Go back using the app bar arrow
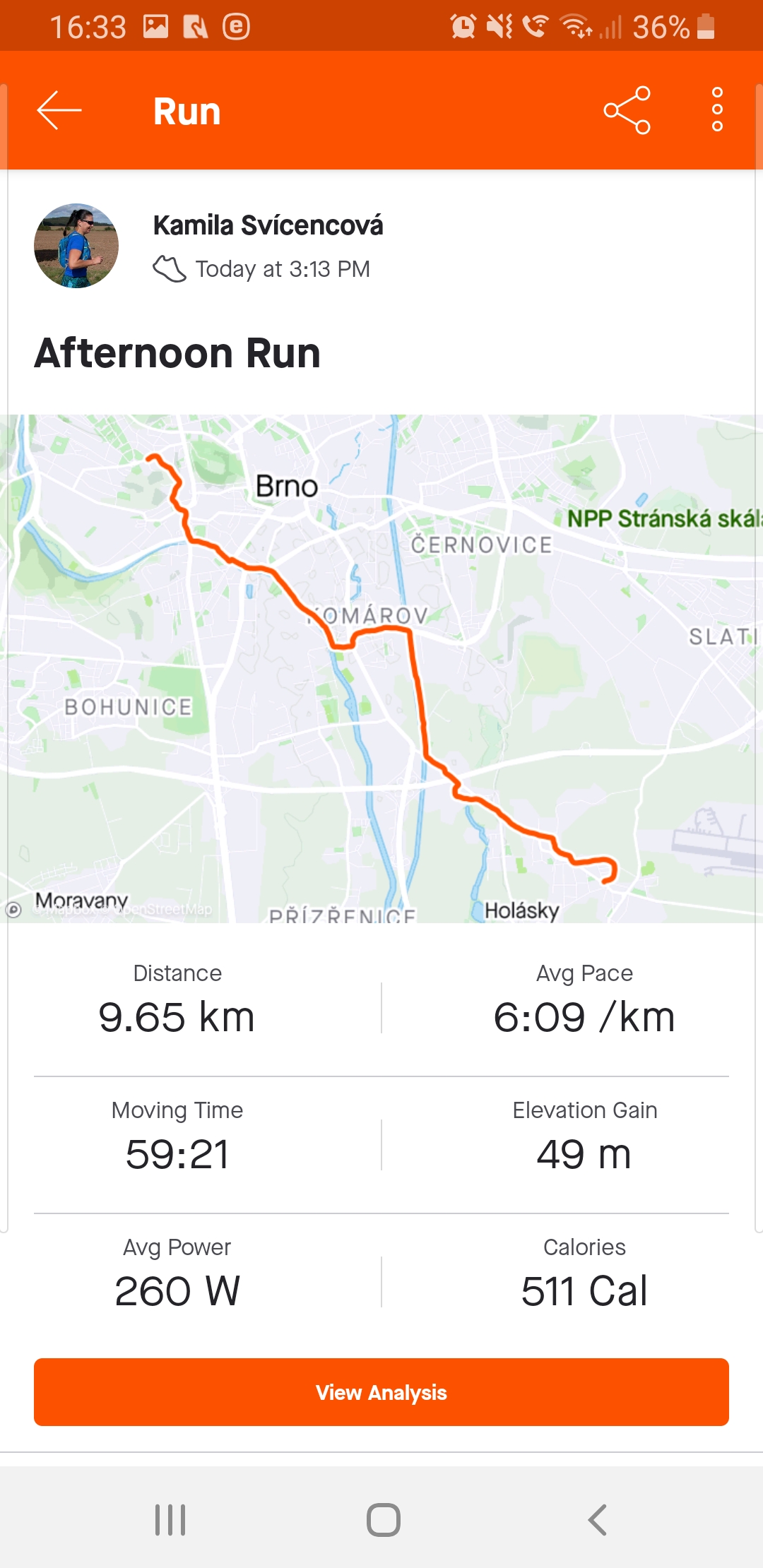Image resolution: width=763 pixels, height=1568 pixels. coord(59,110)
